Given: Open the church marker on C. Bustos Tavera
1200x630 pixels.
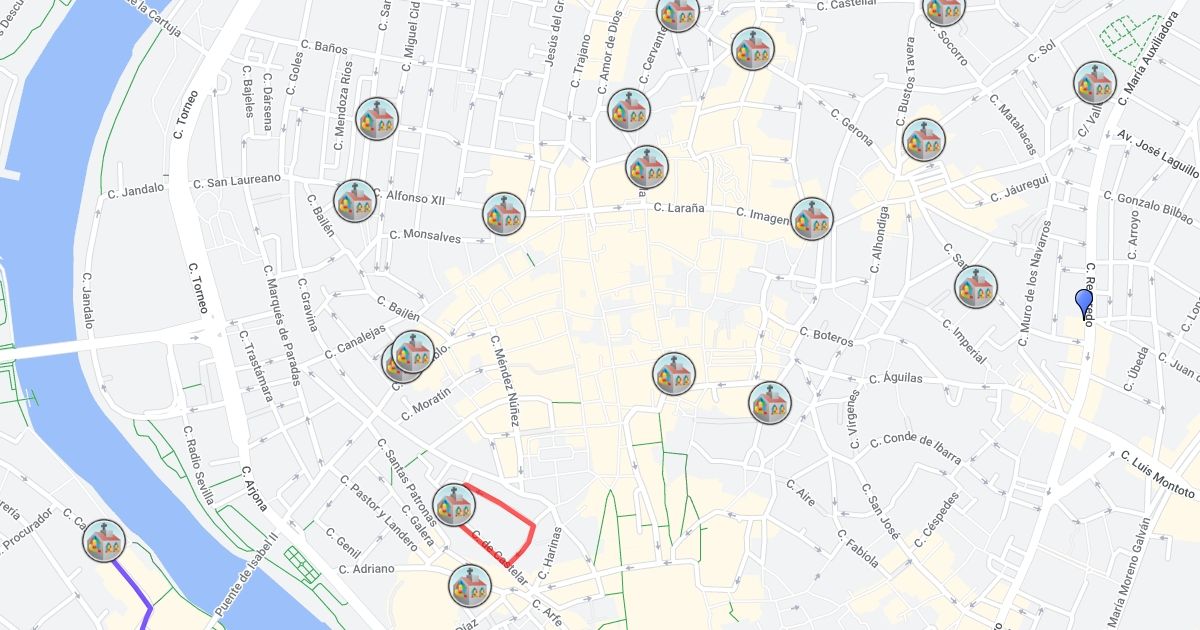Looking at the screenshot, I should [x=924, y=140].
